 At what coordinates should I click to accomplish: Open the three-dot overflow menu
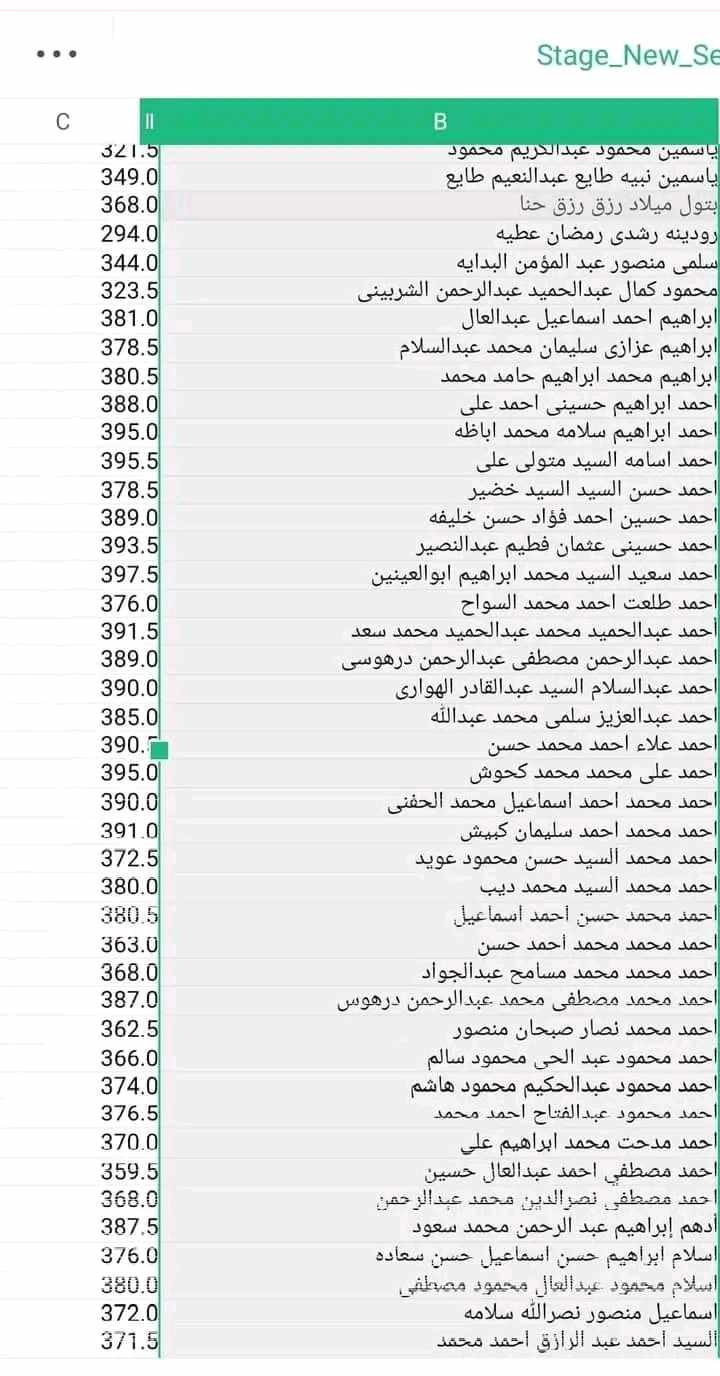coord(56,54)
